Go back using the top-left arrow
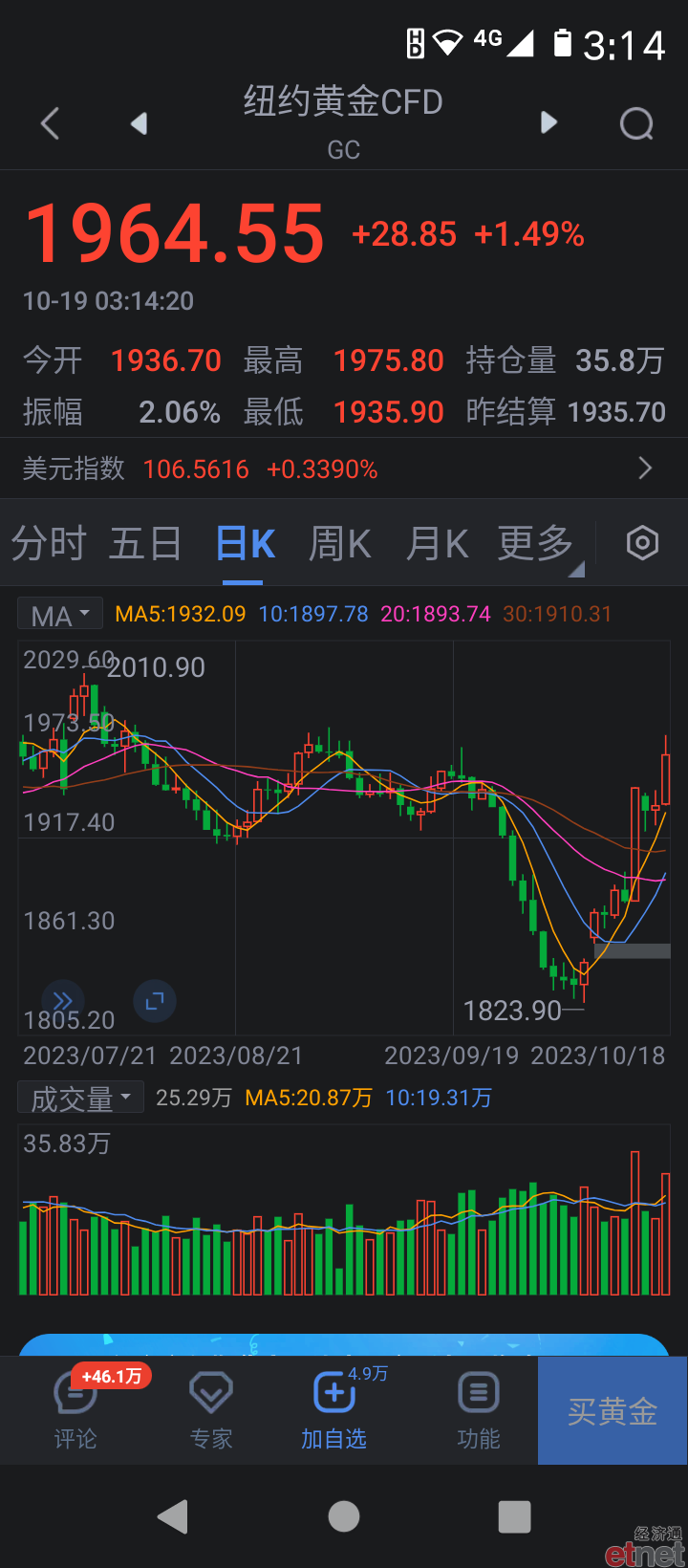Viewport: 688px width, 1568px height. click(51, 123)
